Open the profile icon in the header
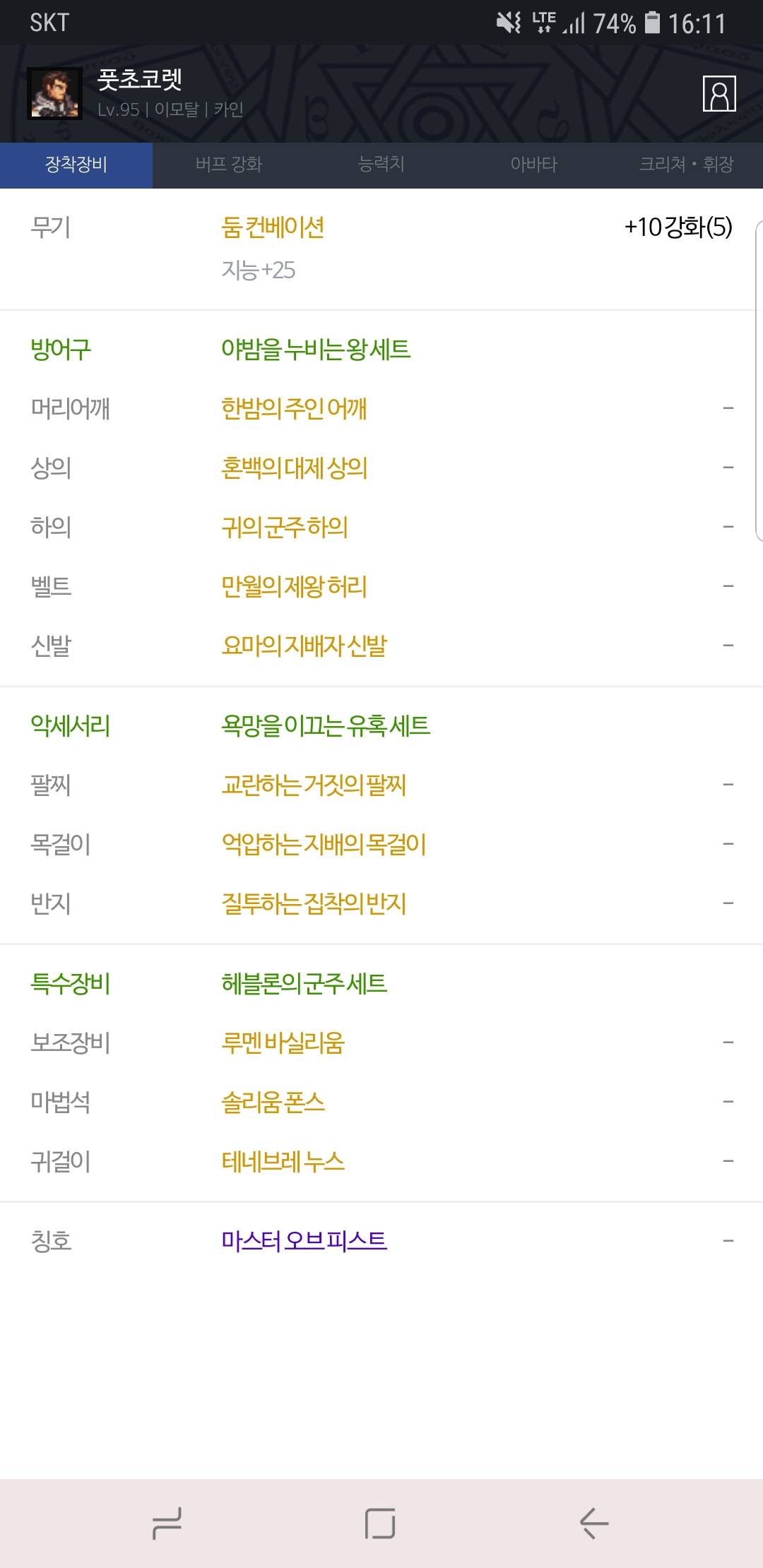The height and width of the screenshot is (1568, 763). 719,94
